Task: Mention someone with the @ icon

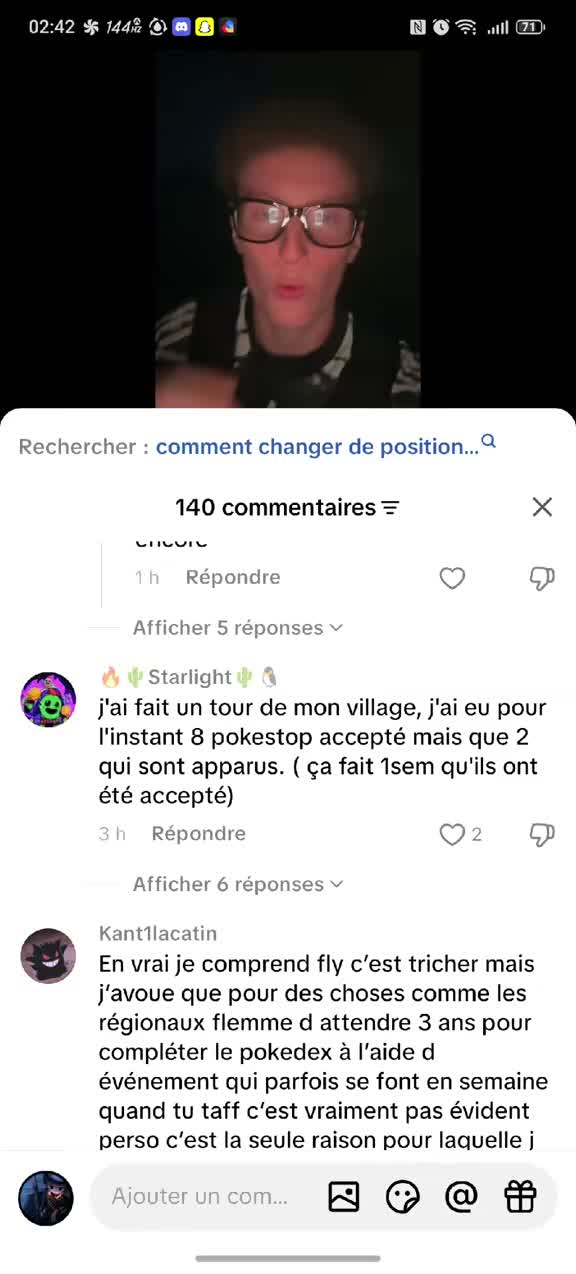Action: [x=461, y=1196]
